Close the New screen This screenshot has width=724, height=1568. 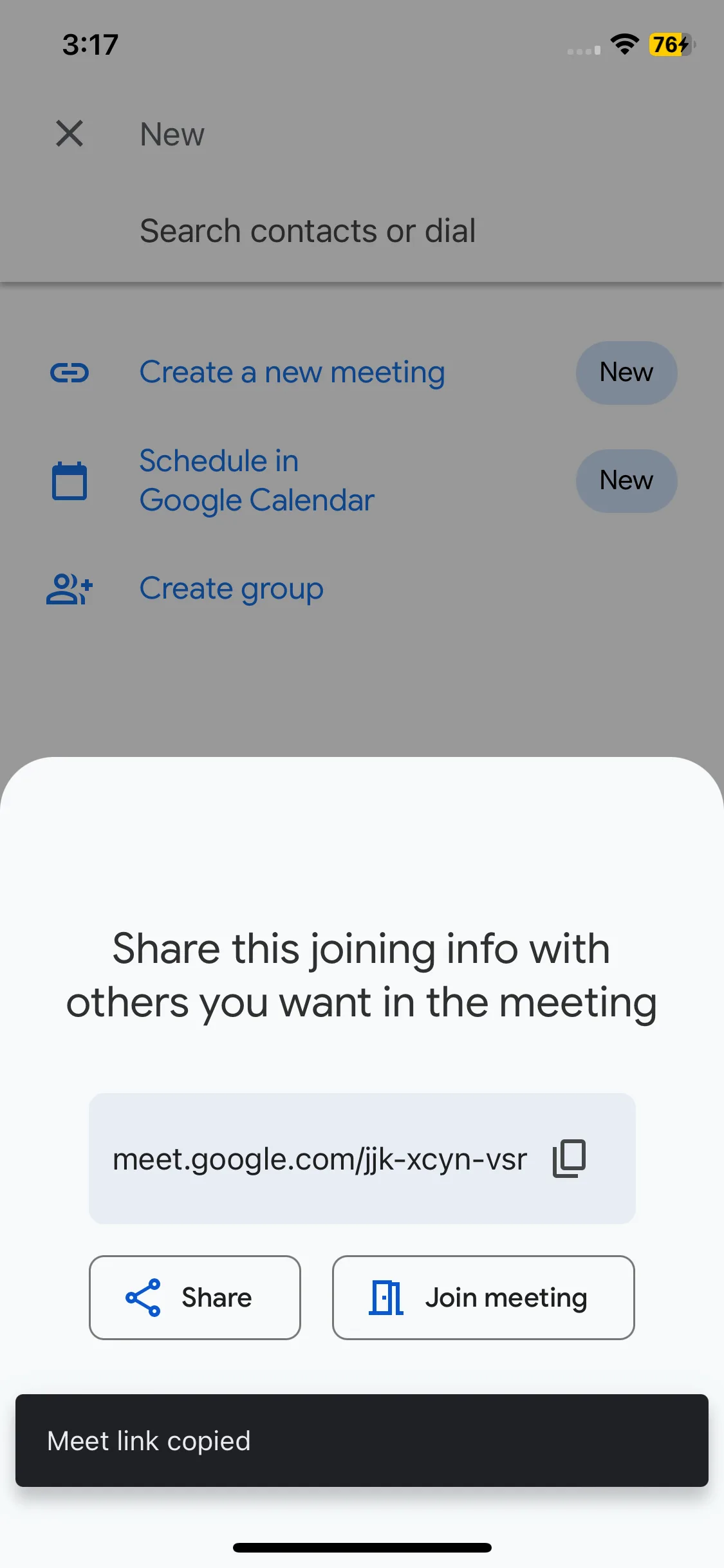(70, 134)
